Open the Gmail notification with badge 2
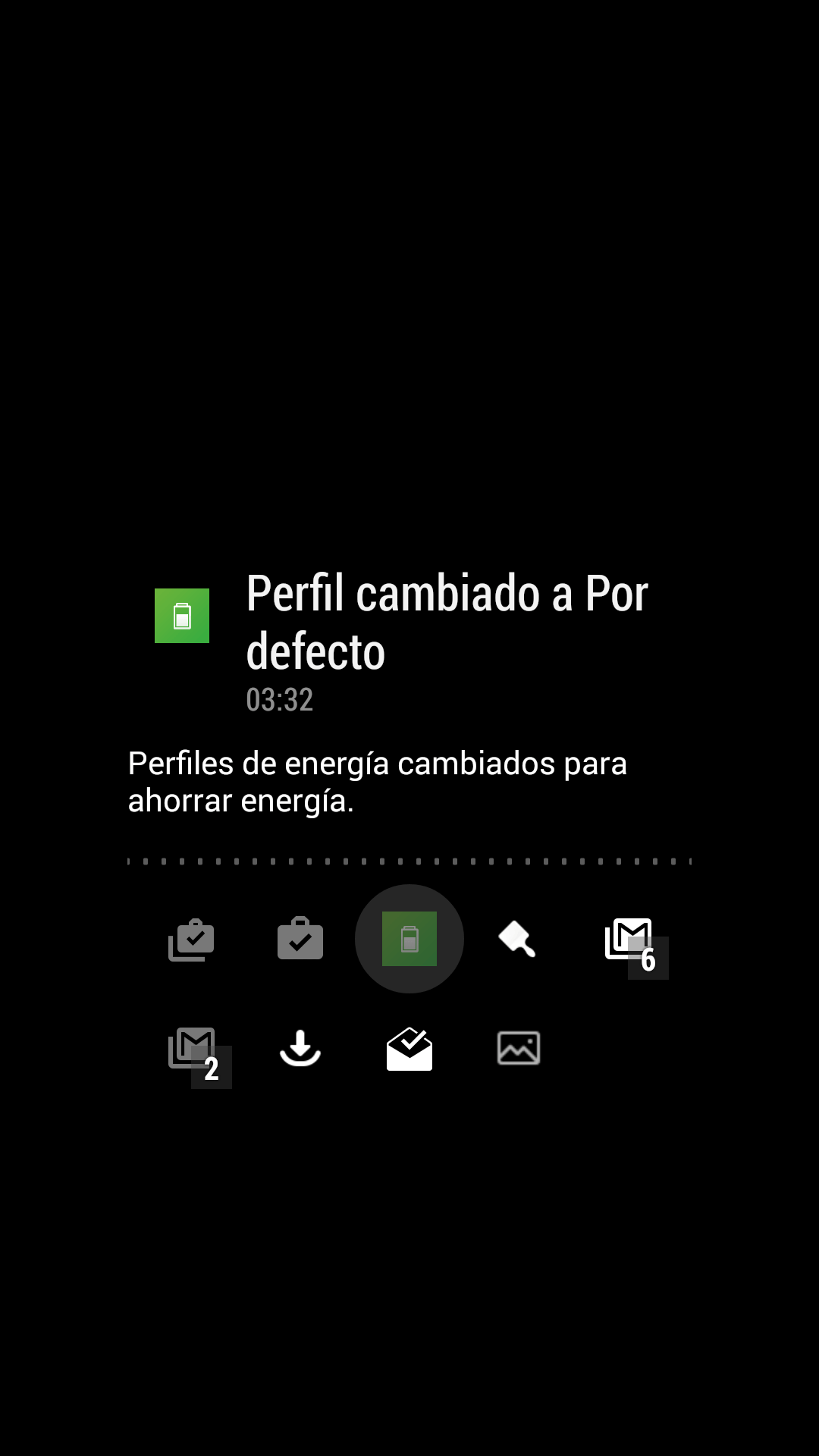Viewport: 819px width, 1456px height. (x=199, y=1057)
